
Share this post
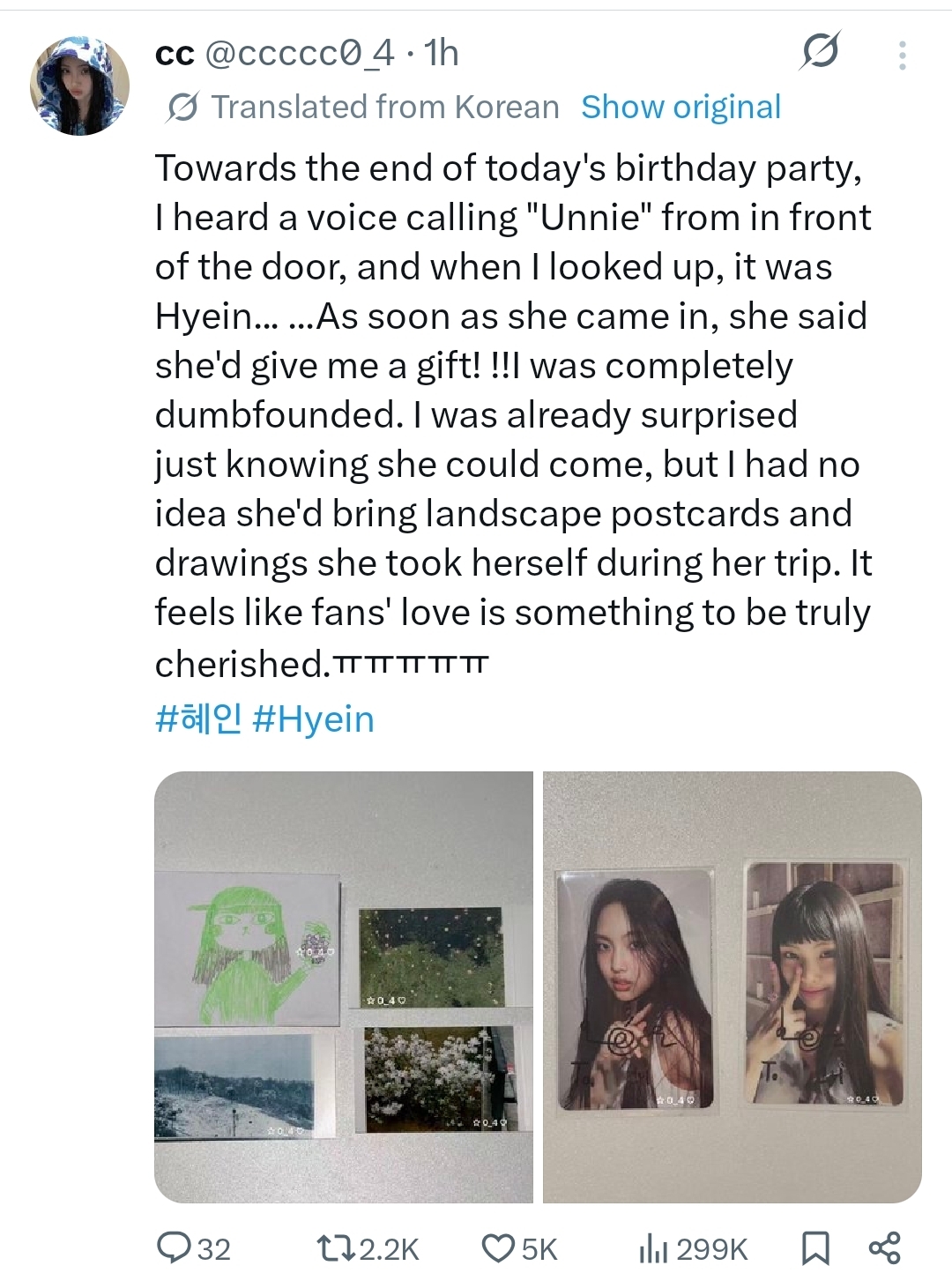click(884, 1247)
